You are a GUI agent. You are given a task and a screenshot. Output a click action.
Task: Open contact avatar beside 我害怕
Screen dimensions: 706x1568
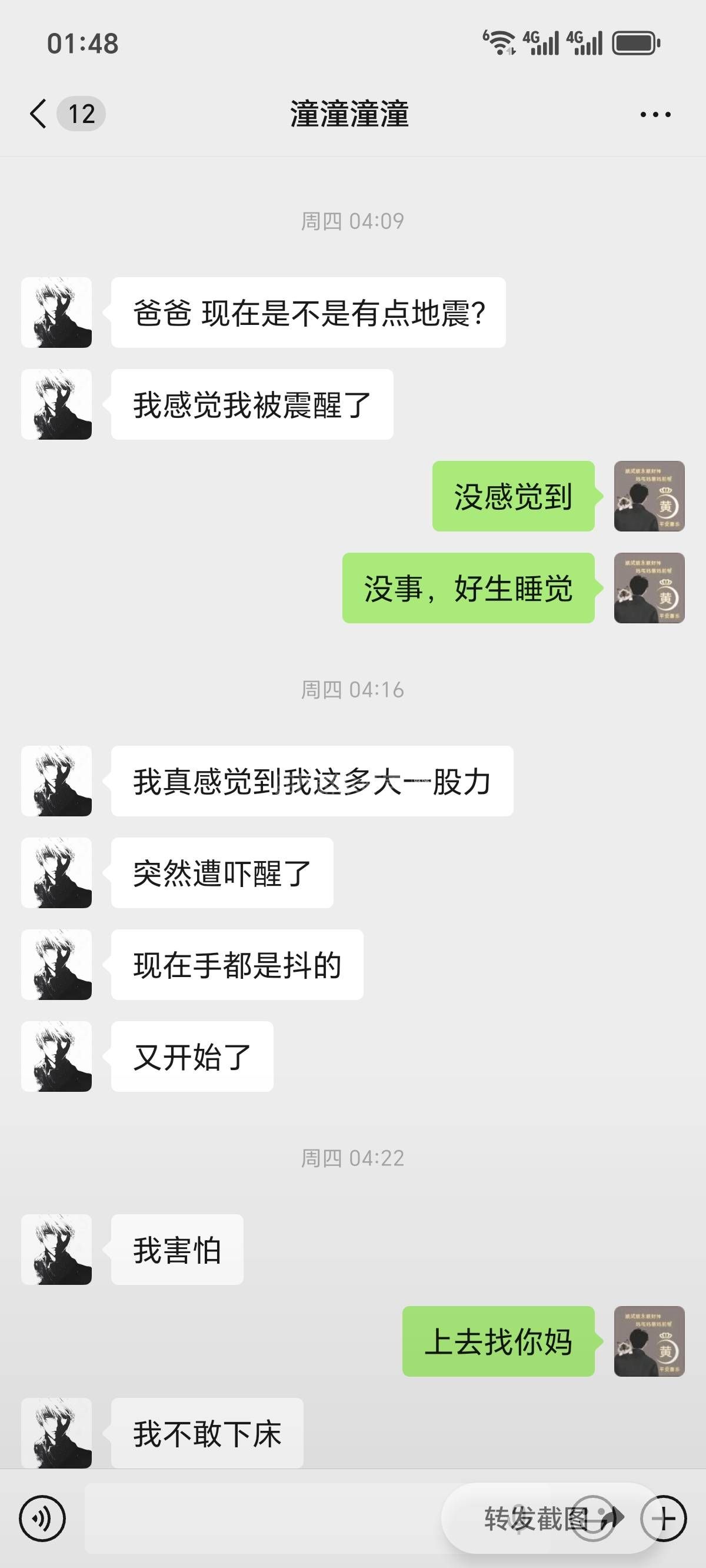coord(56,1249)
